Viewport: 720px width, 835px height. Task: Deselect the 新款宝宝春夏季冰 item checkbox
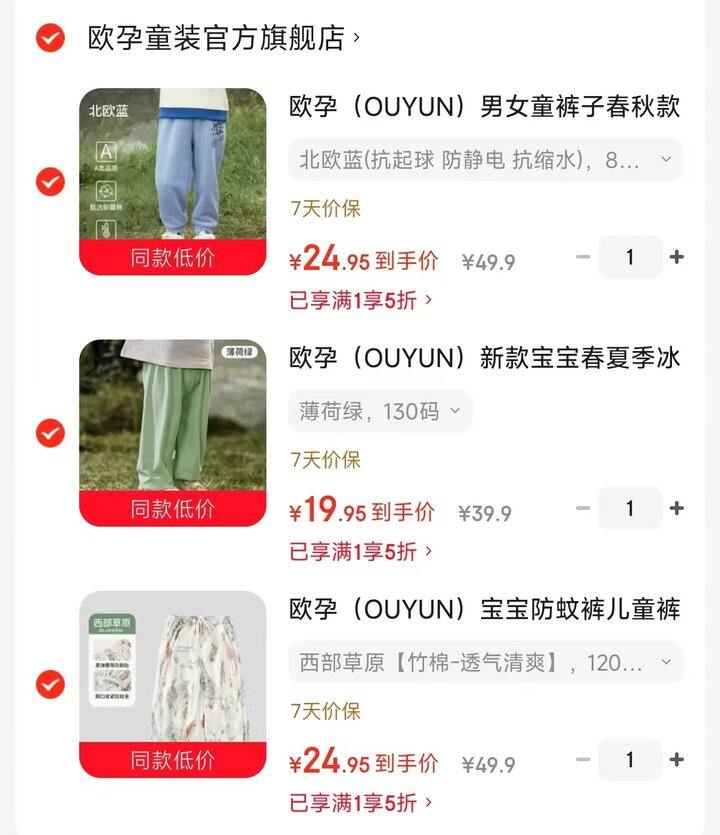pos(50,433)
